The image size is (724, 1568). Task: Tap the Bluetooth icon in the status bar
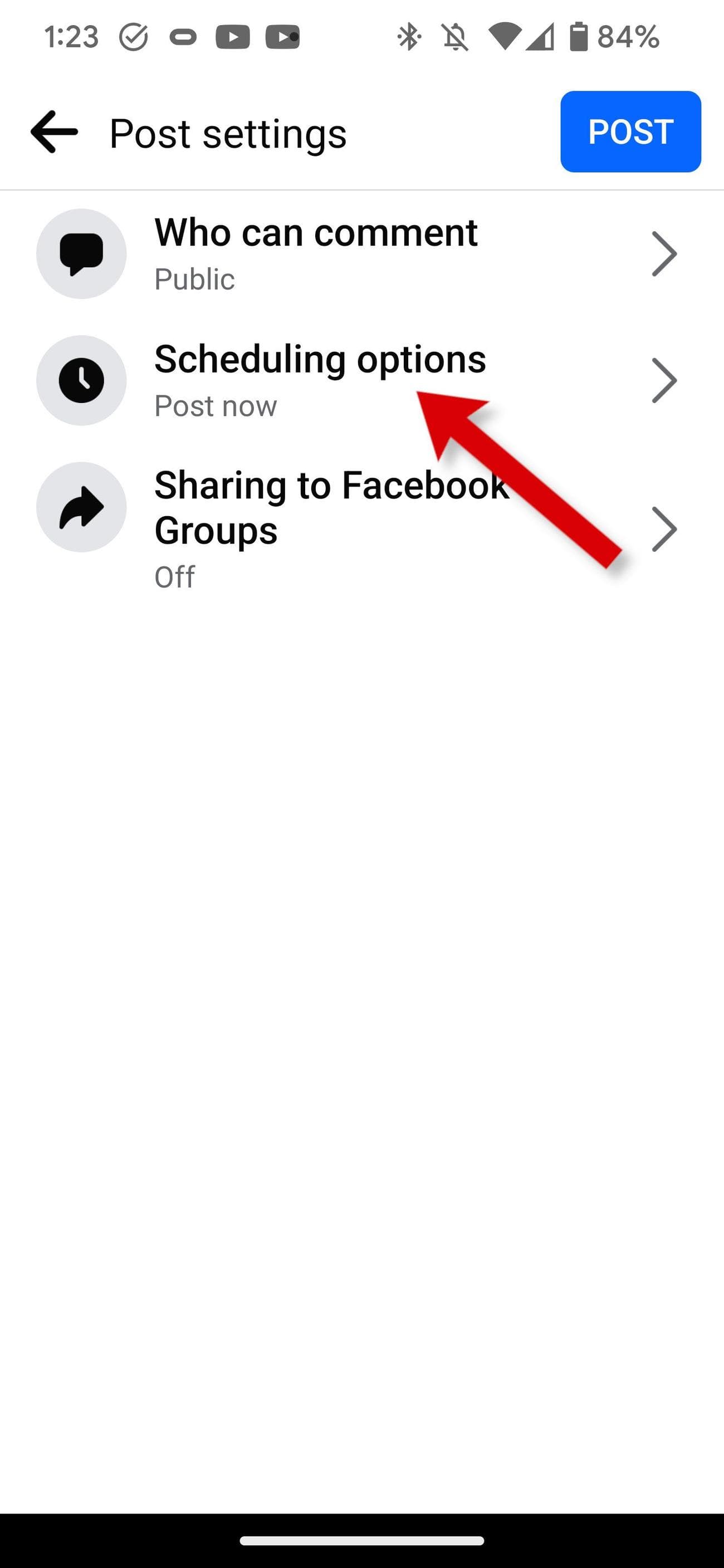(x=409, y=38)
